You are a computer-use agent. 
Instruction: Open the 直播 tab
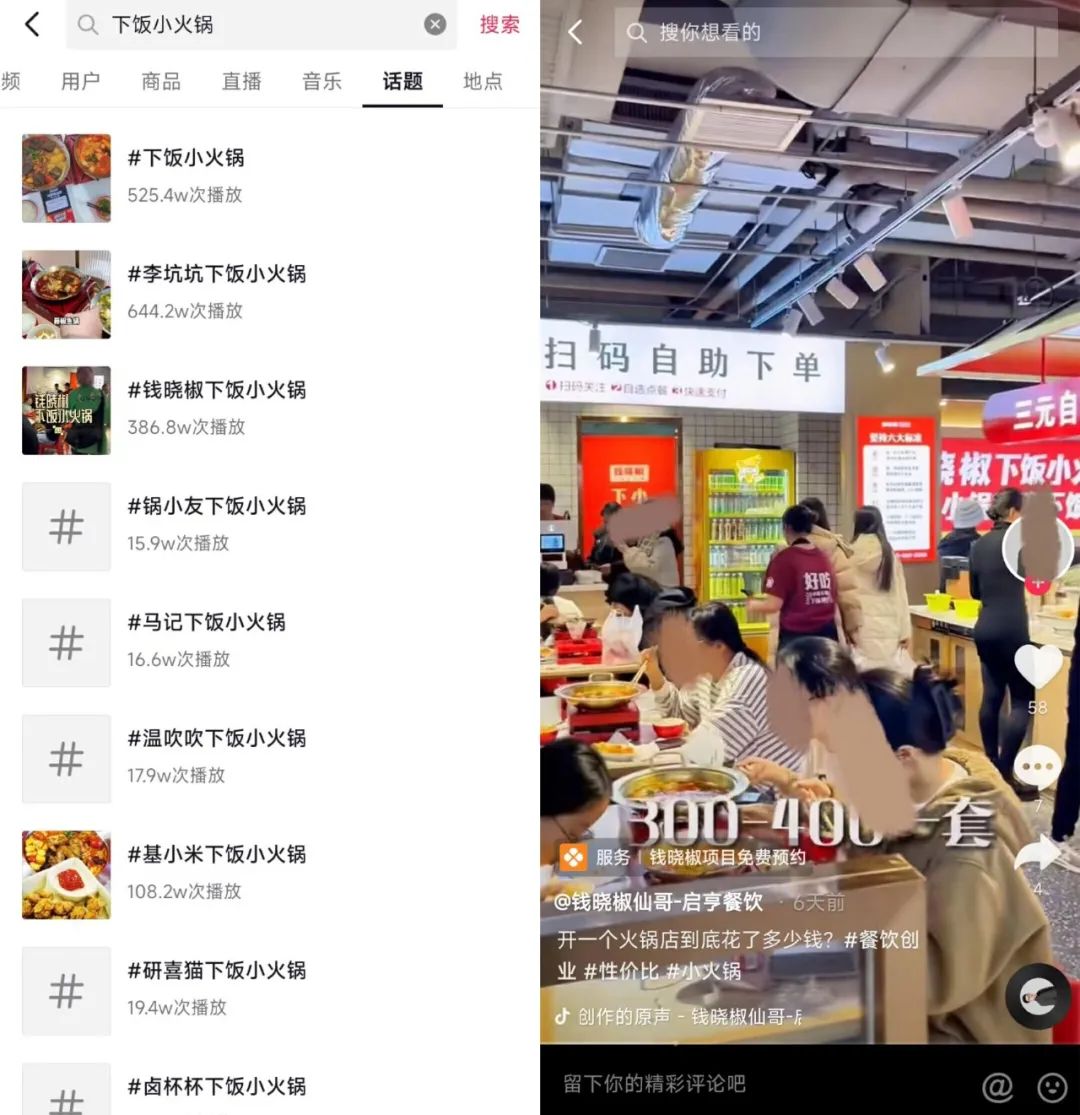click(241, 82)
